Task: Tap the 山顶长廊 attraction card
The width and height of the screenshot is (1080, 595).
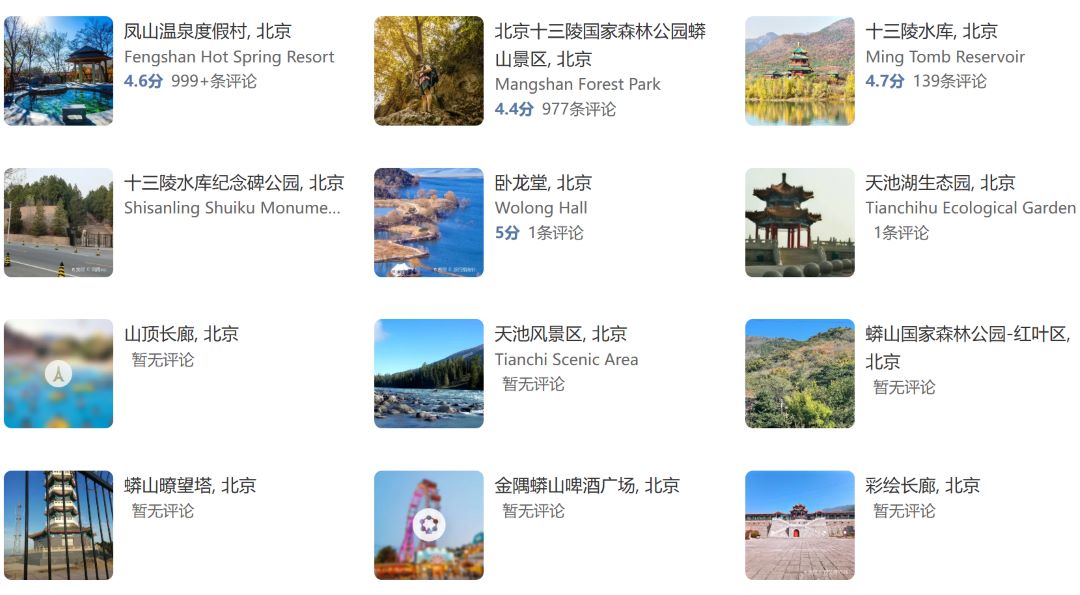Action: [x=181, y=335]
